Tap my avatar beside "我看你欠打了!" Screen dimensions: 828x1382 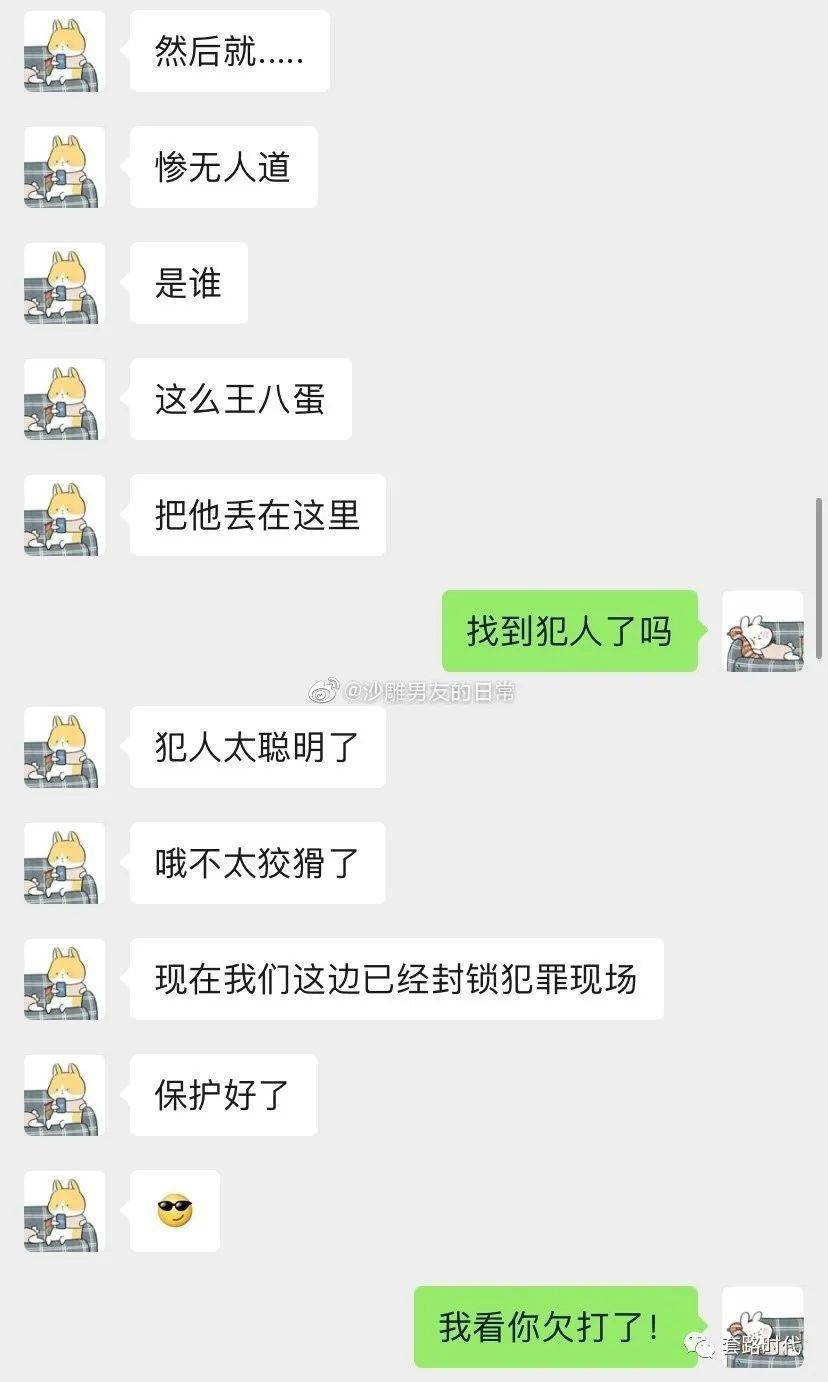(x=763, y=1327)
